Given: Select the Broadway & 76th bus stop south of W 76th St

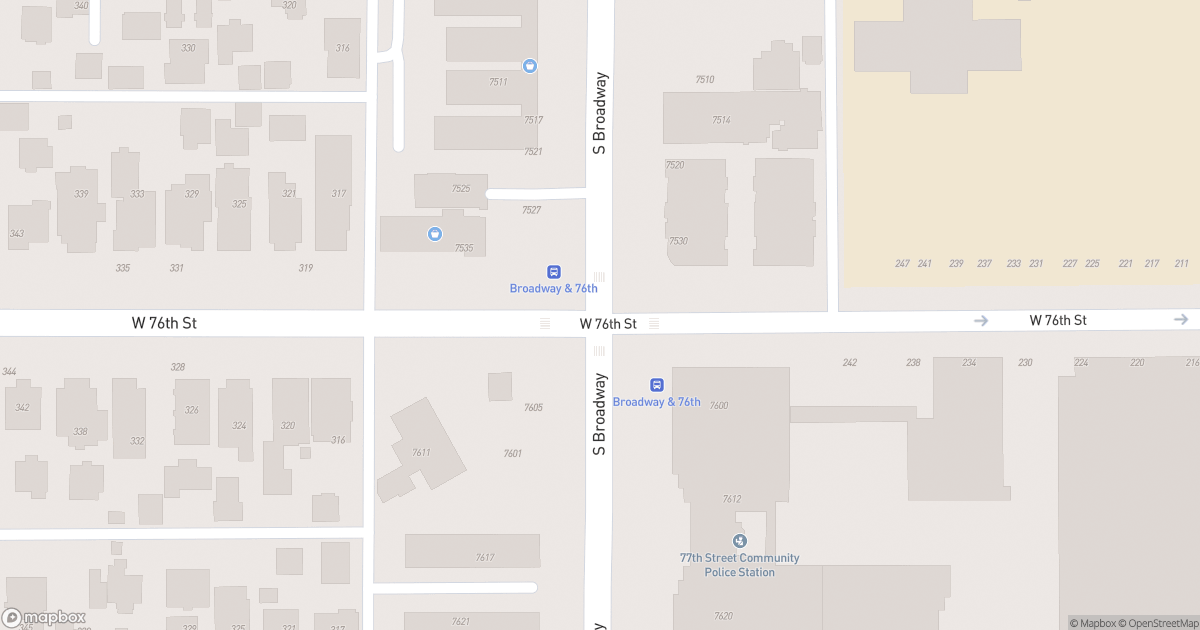Looking at the screenshot, I should [657, 385].
